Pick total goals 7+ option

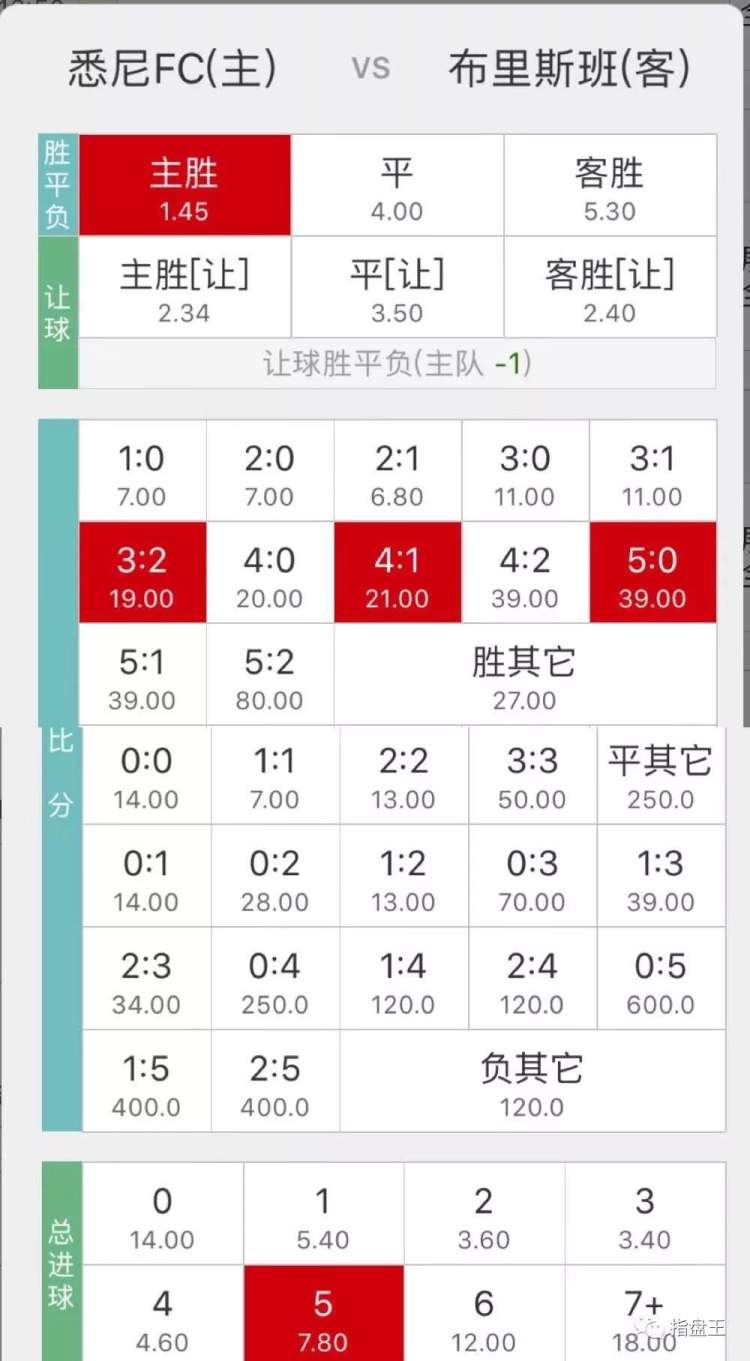[x=645, y=1314]
